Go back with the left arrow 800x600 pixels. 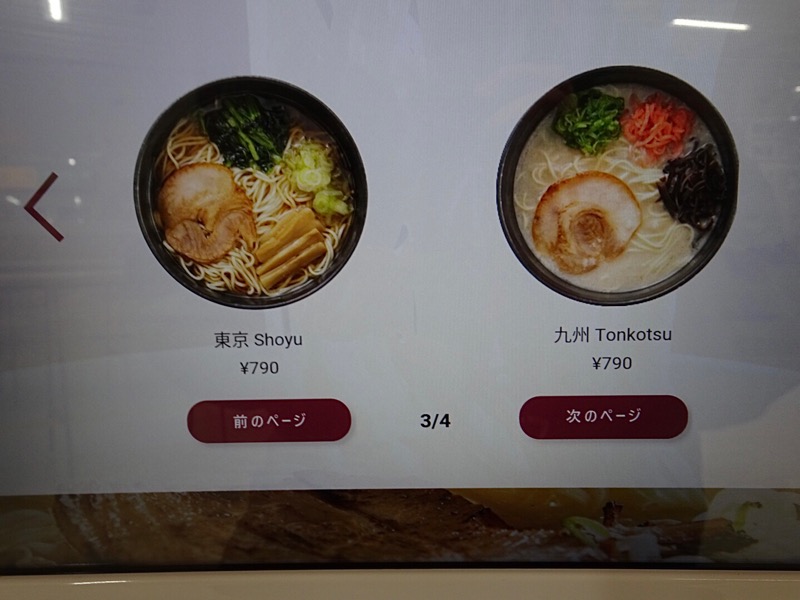(43, 207)
